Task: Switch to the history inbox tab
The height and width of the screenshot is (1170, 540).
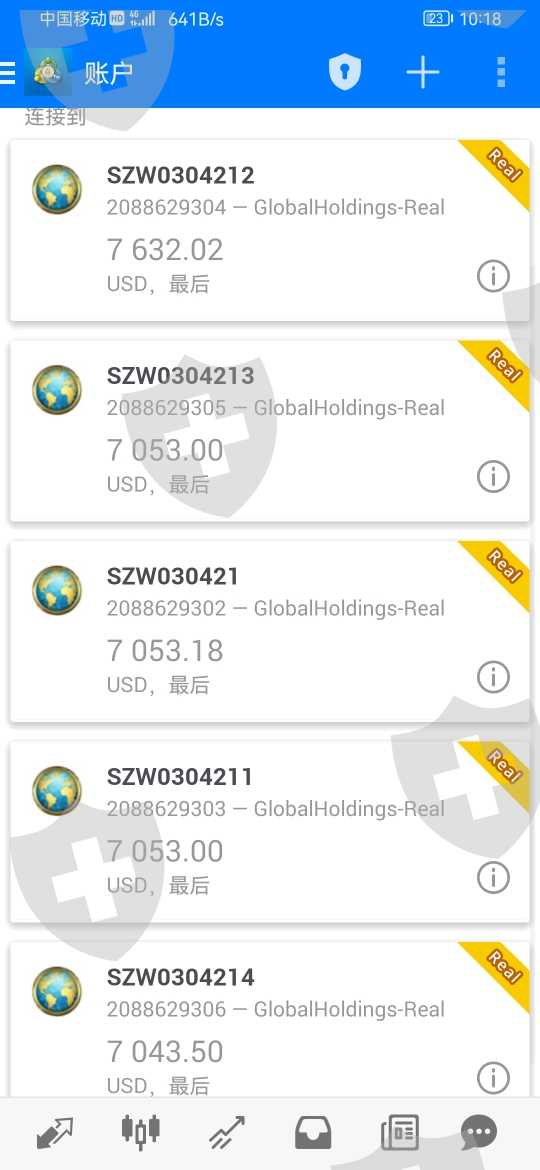Action: pyautogui.click(x=313, y=1133)
